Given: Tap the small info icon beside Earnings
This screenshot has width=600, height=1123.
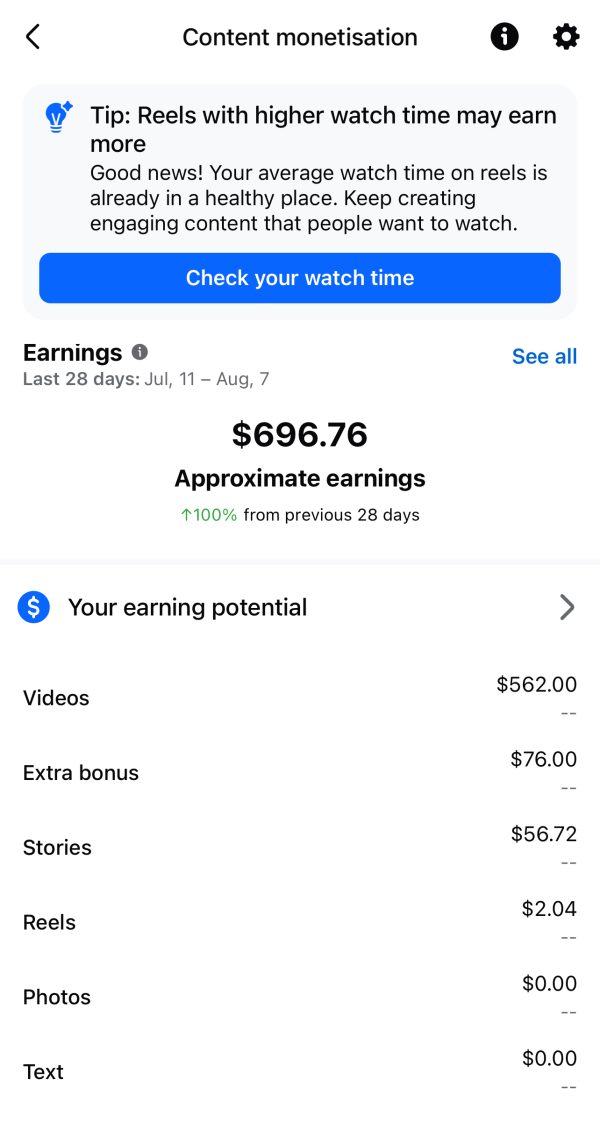Looking at the screenshot, I should click(x=140, y=352).
